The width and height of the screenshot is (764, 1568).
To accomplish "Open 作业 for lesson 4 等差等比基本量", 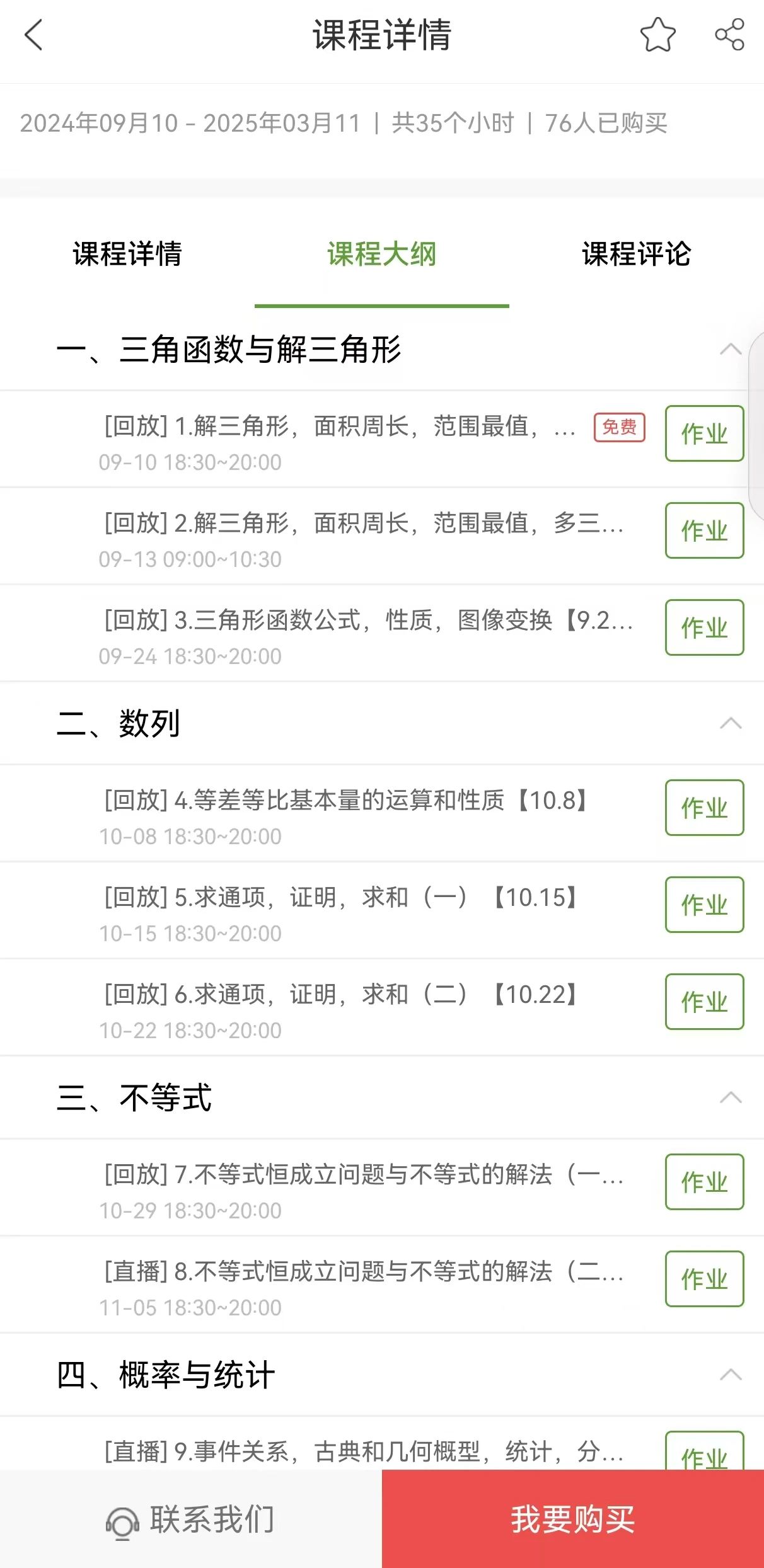I will tap(704, 808).
